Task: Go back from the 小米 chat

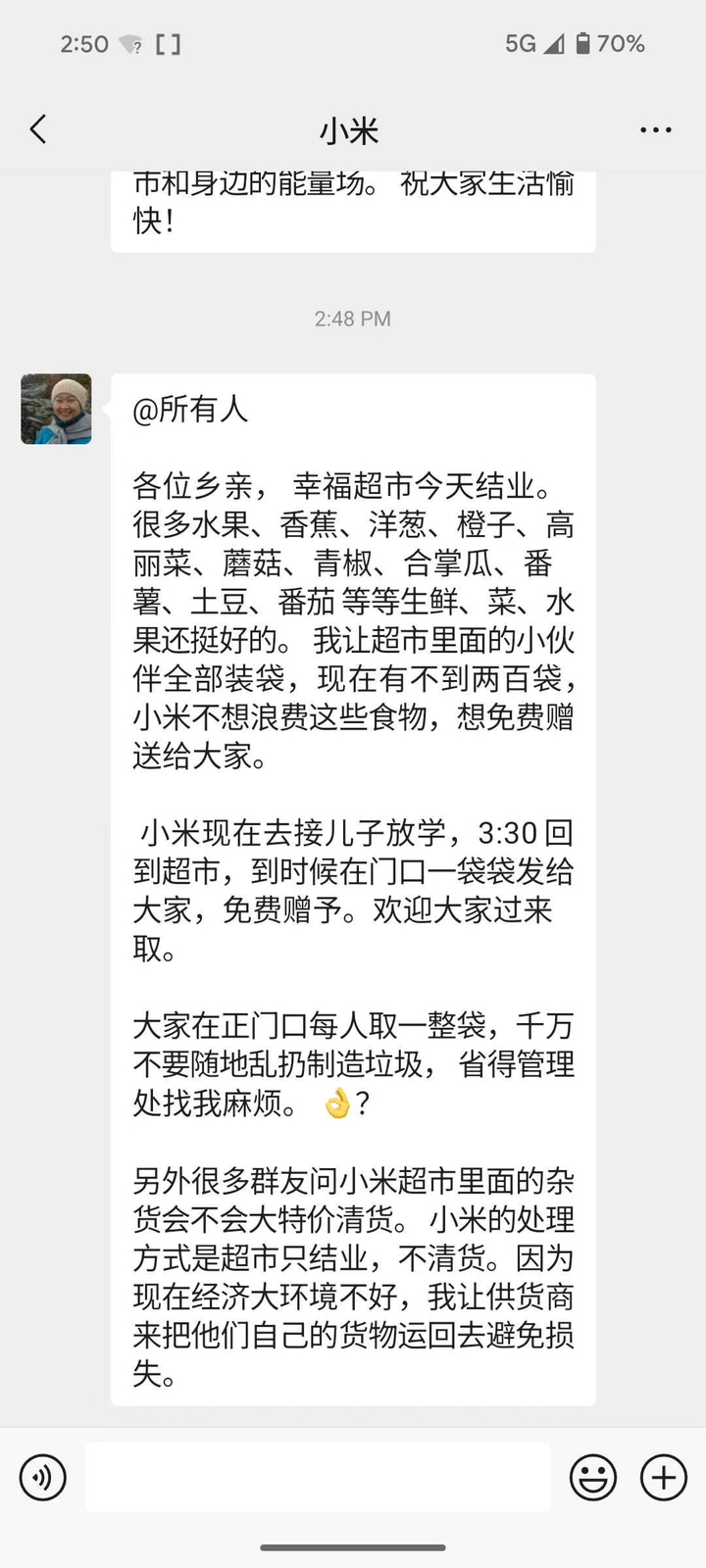Action: coord(39,129)
